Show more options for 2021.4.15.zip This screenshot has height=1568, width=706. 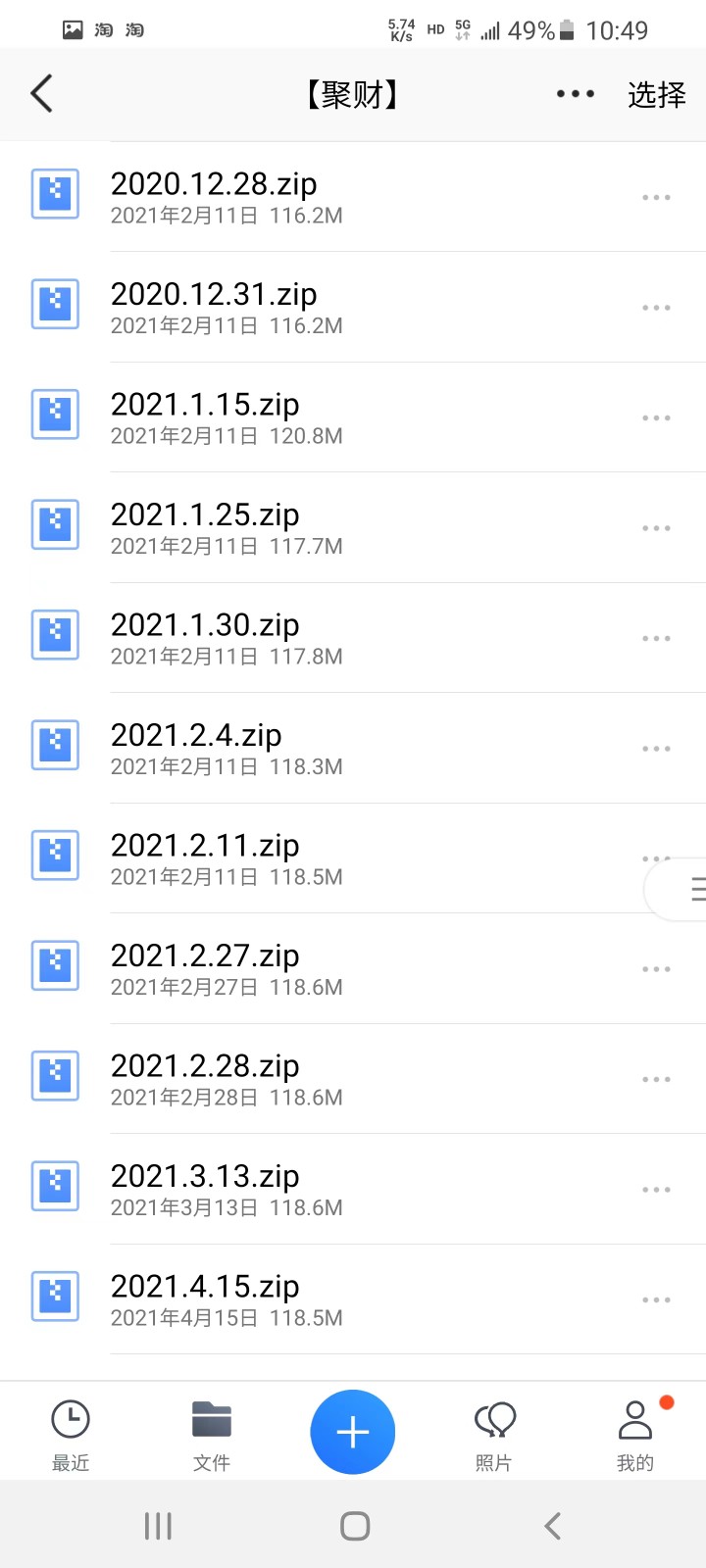click(656, 1299)
